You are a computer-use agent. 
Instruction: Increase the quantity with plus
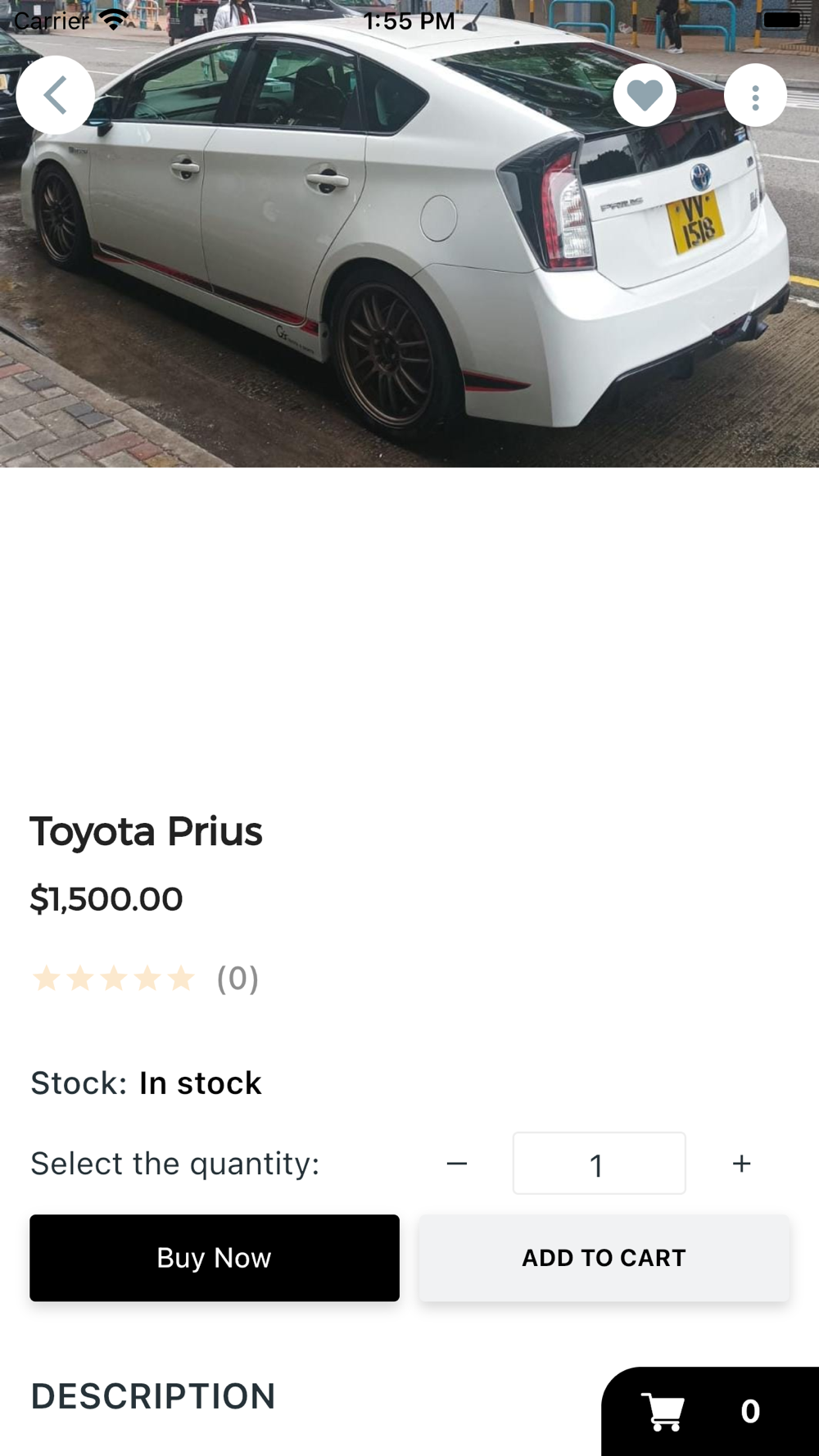point(741,1164)
